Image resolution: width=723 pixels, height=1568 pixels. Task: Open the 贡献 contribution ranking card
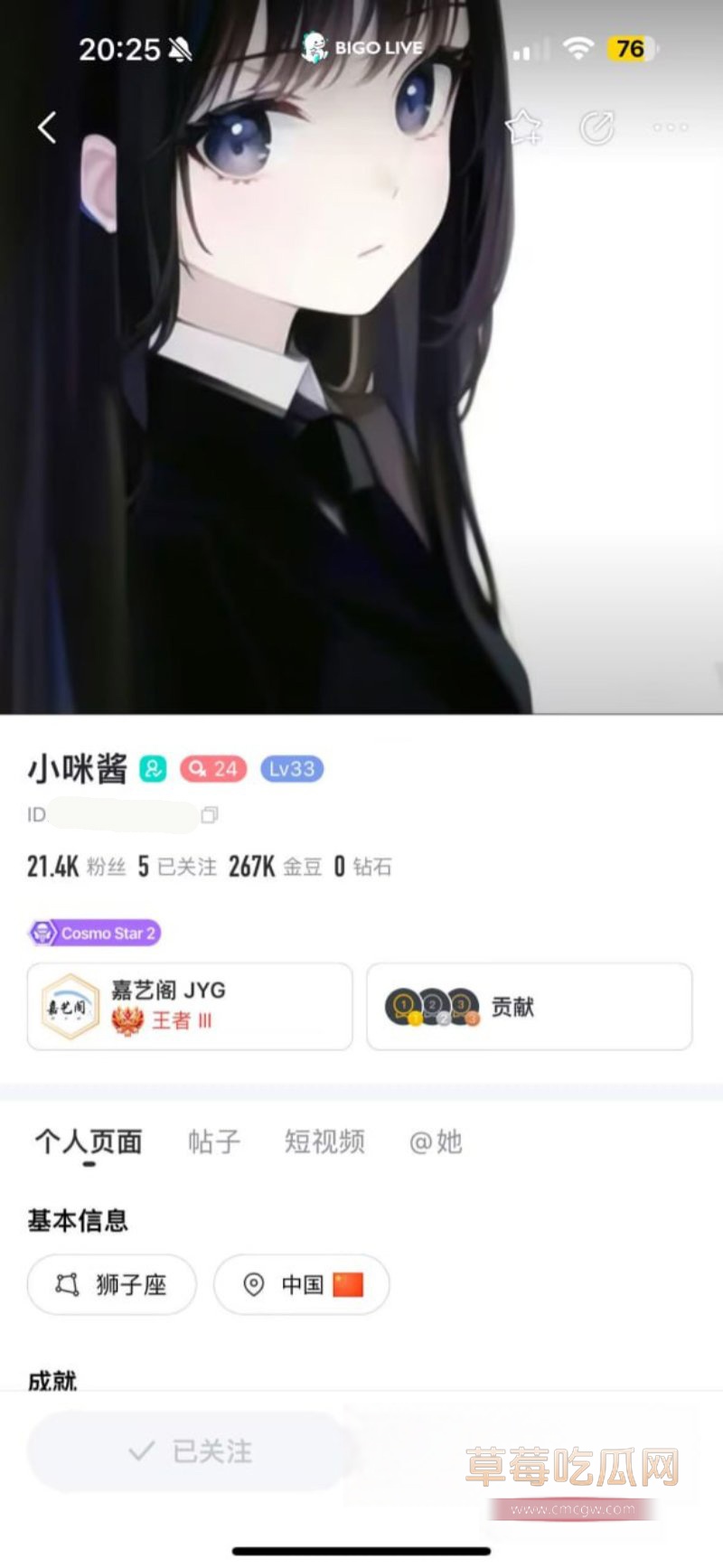coord(529,1006)
